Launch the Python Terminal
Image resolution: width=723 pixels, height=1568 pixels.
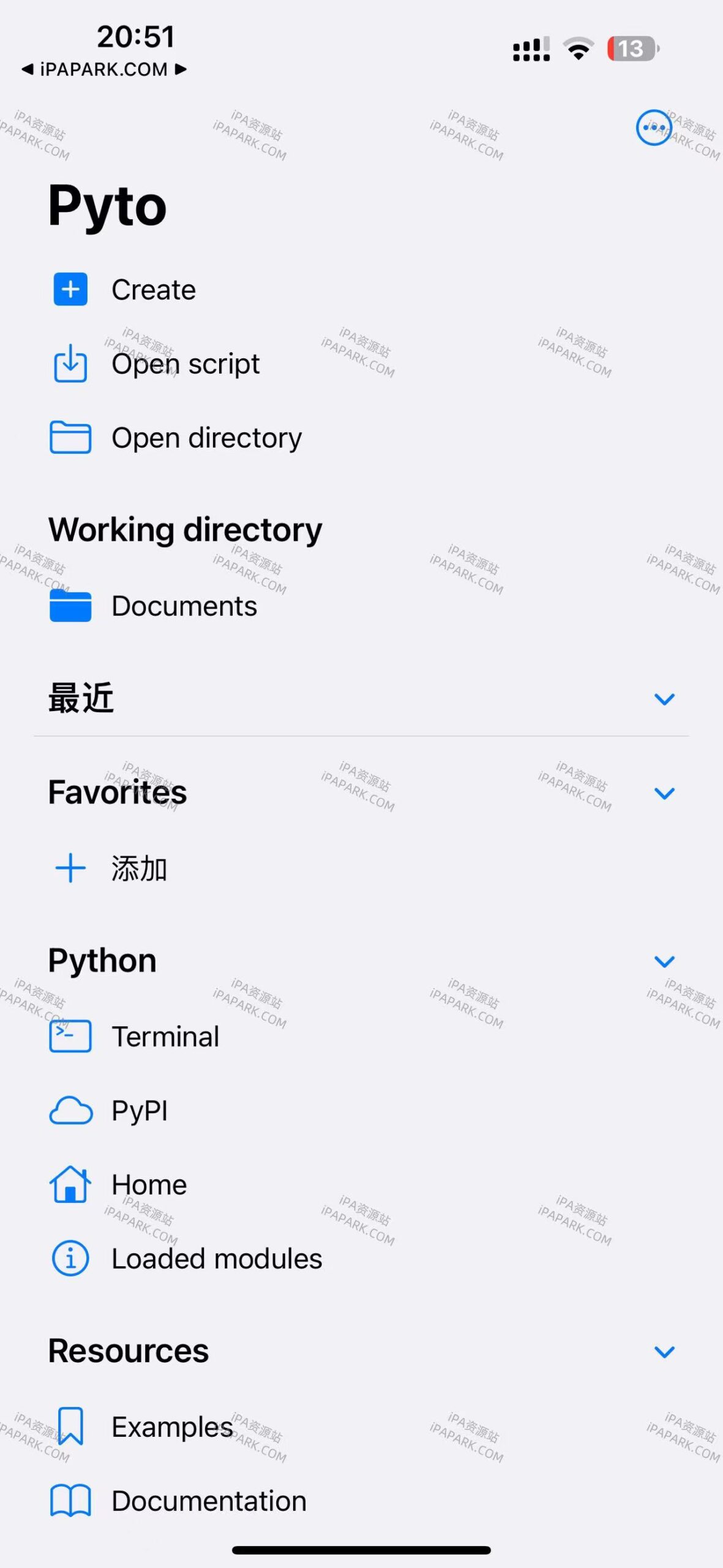point(70,1036)
